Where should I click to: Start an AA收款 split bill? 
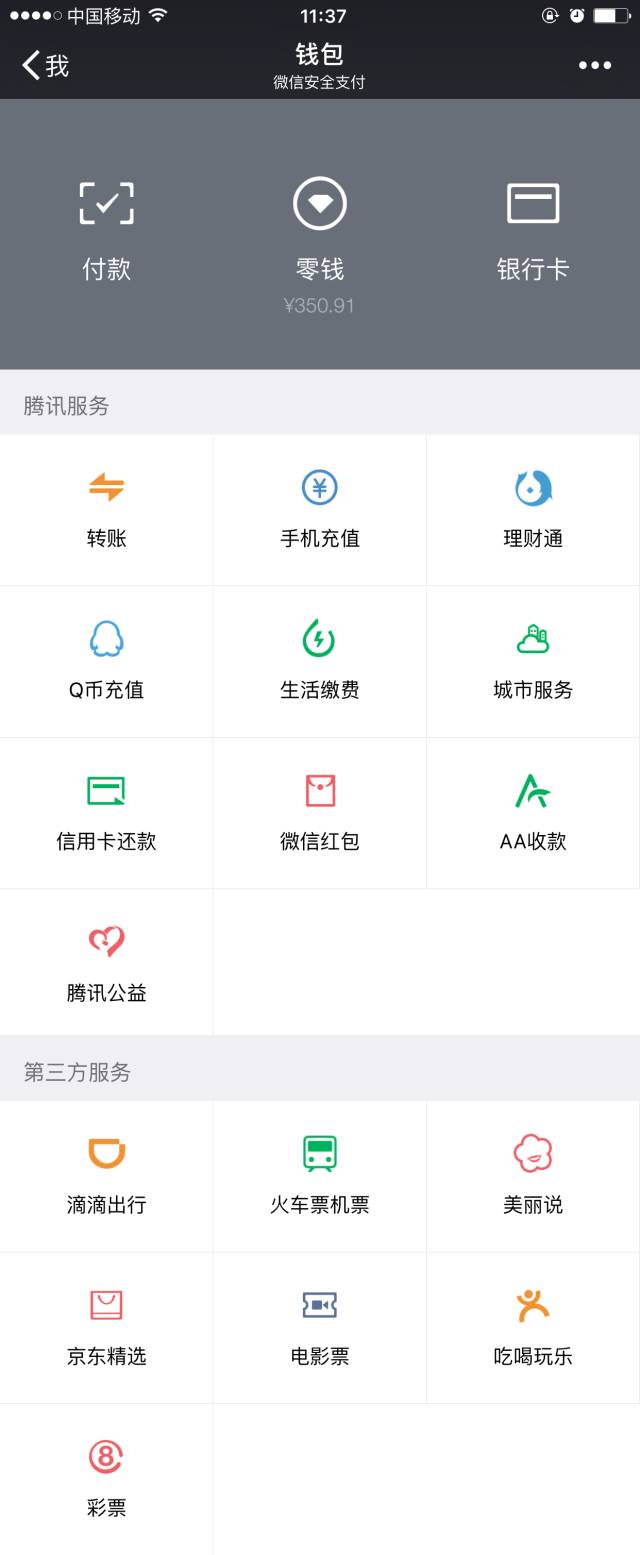[532, 813]
